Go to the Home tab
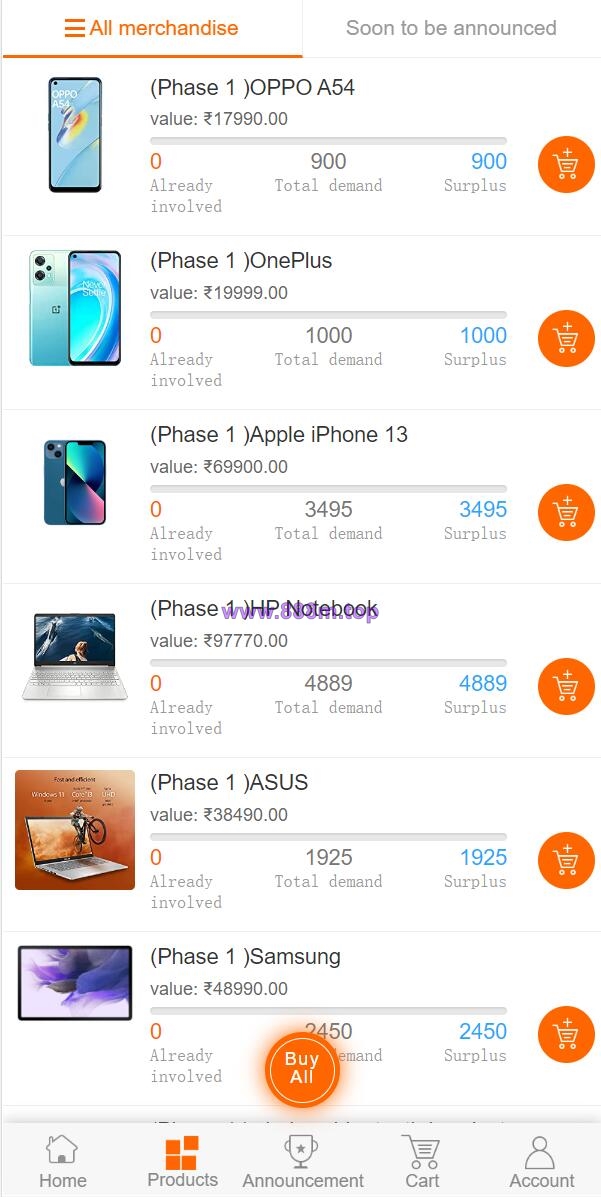 pyautogui.click(x=62, y=1162)
